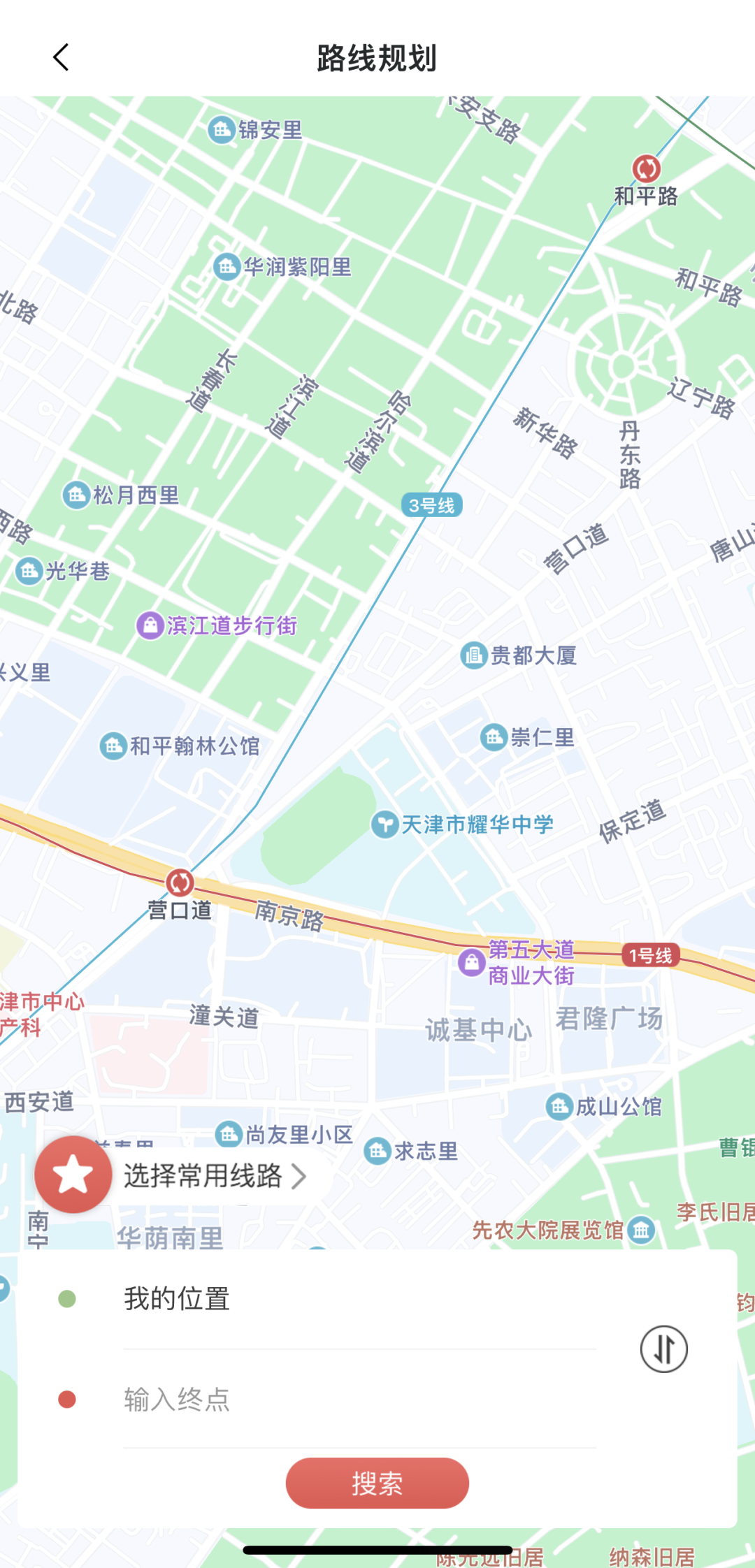The image size is (755, 1568).
Task: Tap the red 搜索 button
Action: (377, 1483)
